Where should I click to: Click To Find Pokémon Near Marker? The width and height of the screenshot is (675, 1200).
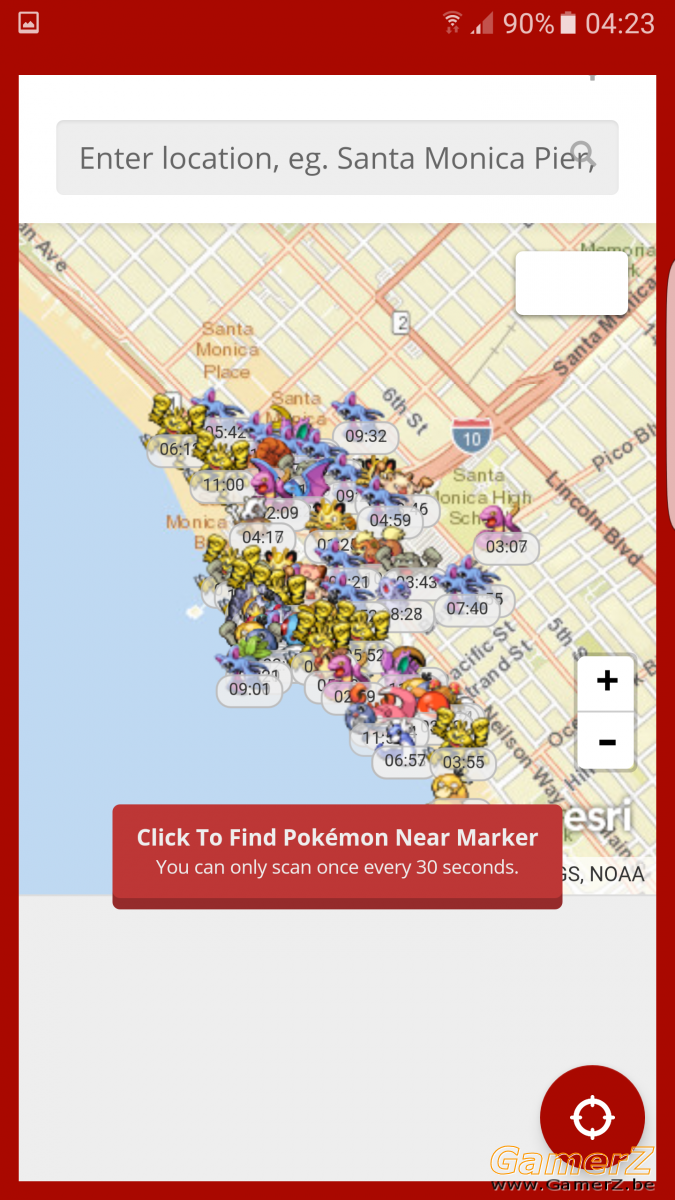pyautogui.click(x=337, y=854)
